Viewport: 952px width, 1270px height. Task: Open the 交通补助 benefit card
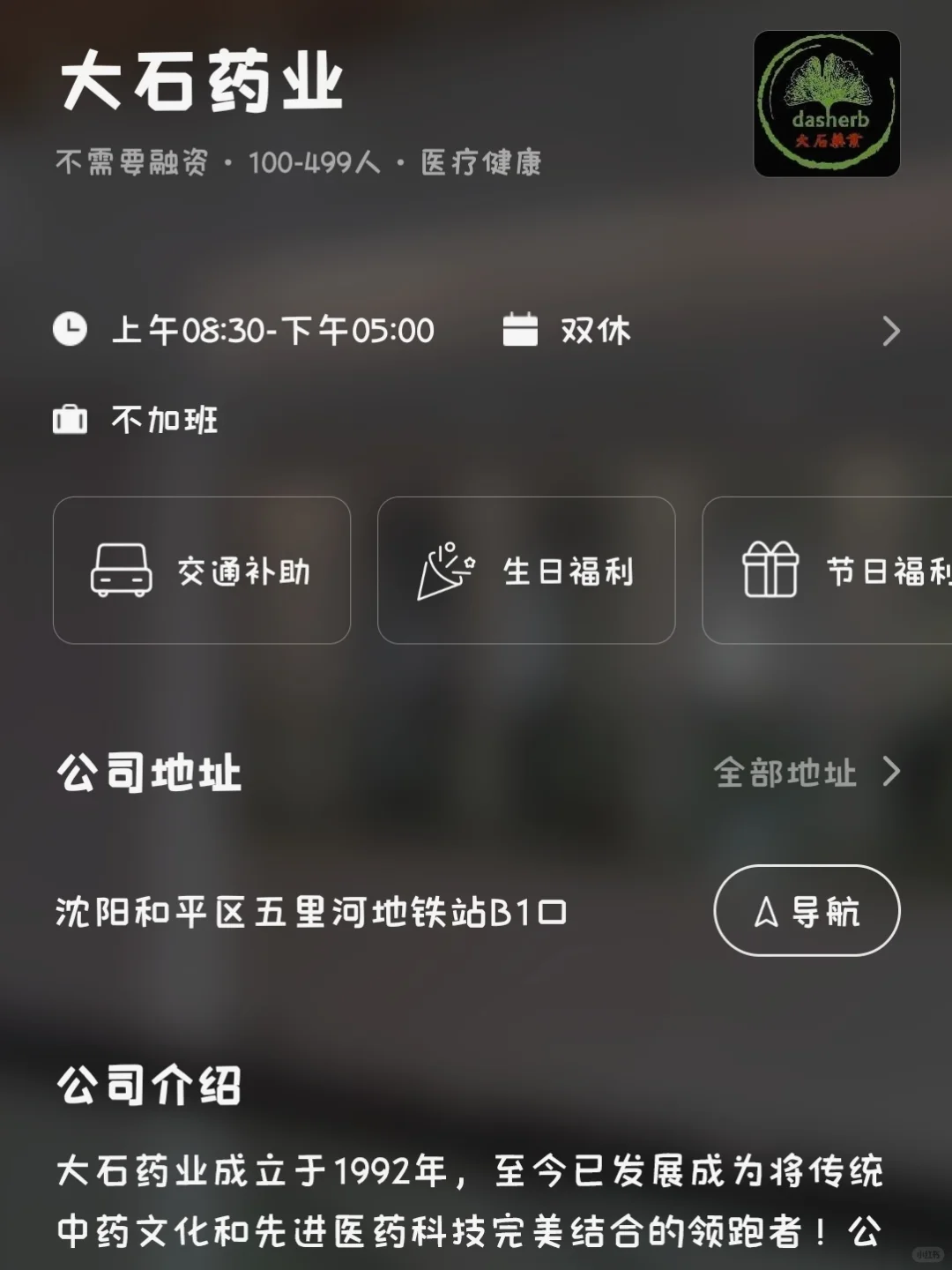point(202,571)
